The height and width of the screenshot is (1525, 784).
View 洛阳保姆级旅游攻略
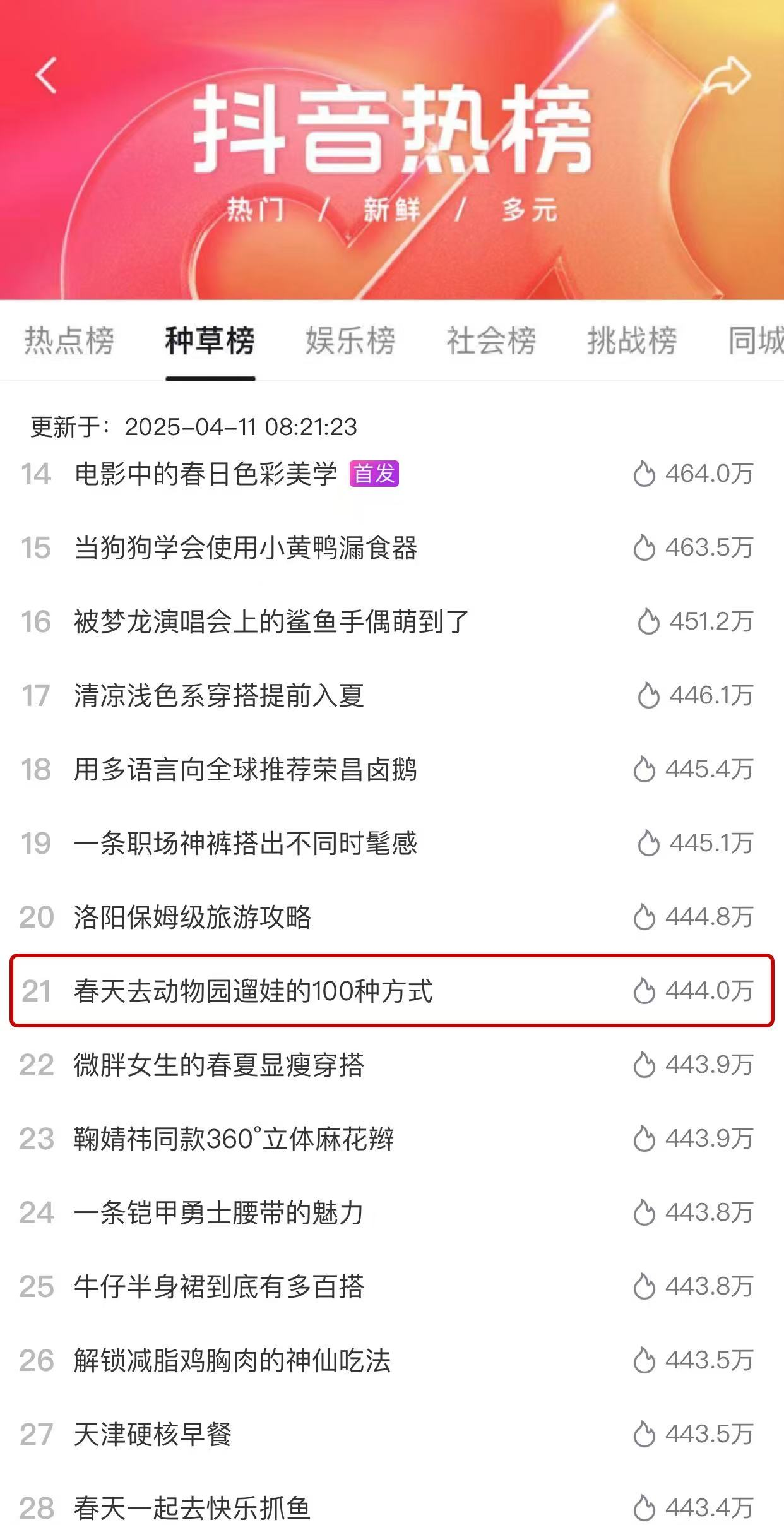tap(193, 918)
